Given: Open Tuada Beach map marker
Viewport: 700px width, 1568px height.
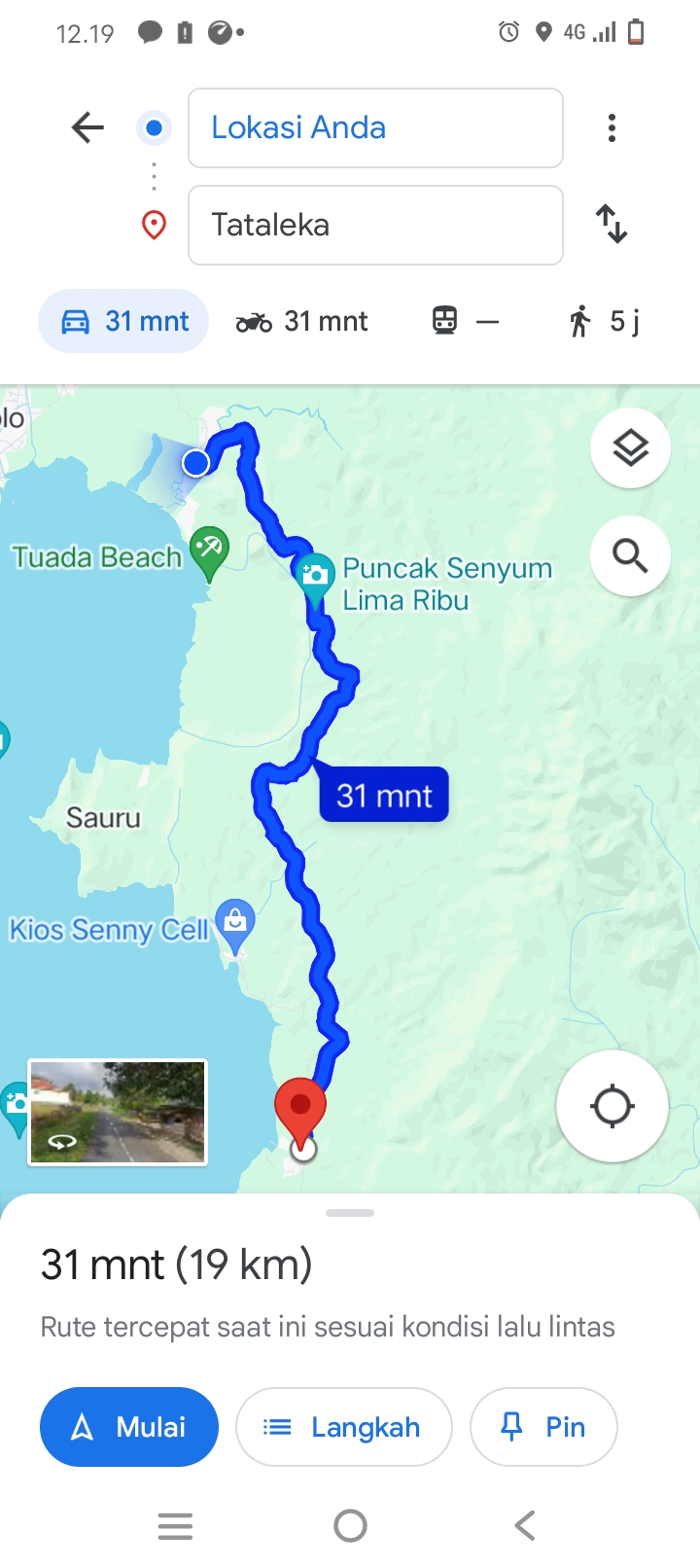Looking at the screenshot, I should (x=209, y=552).
